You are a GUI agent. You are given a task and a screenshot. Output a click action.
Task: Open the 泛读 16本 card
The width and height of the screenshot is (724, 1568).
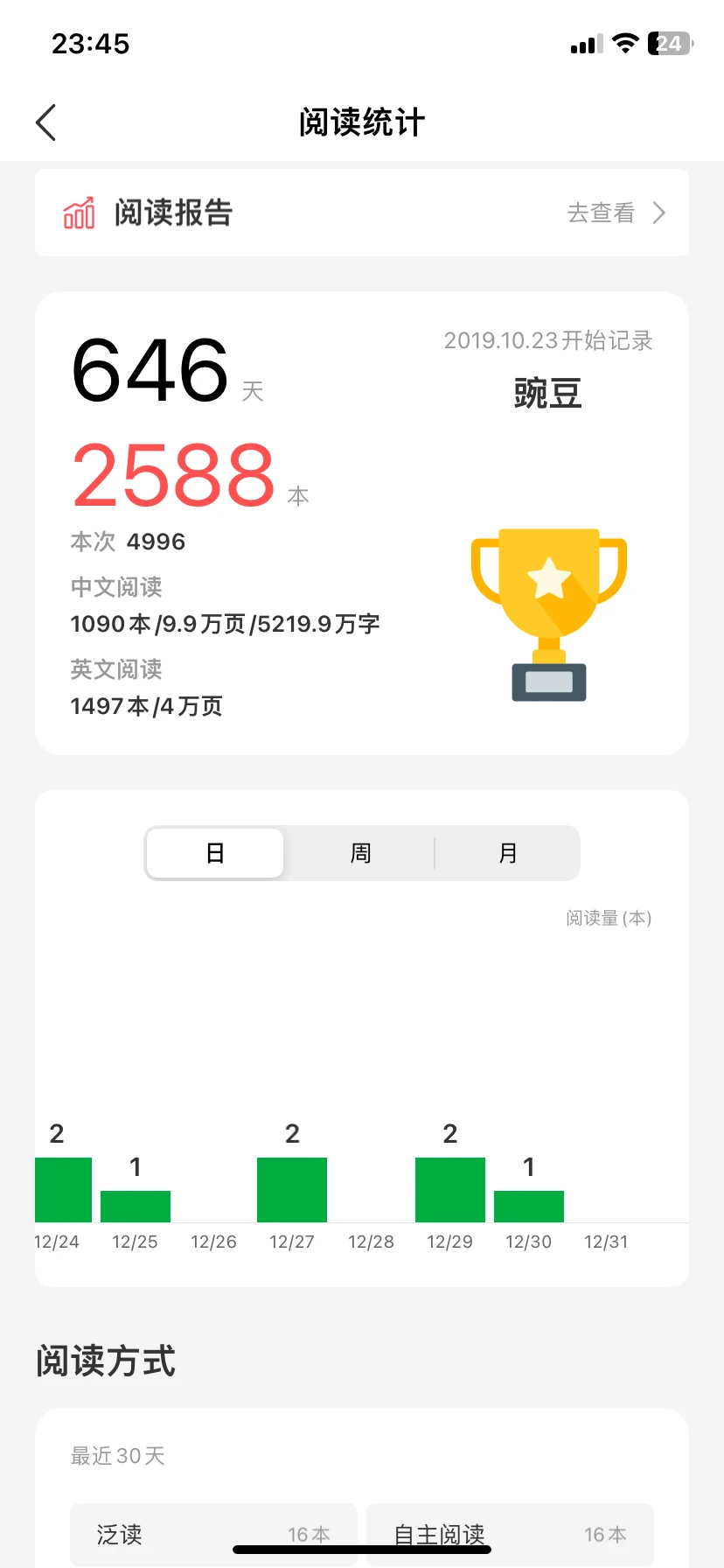click(x=213, y=1533)
